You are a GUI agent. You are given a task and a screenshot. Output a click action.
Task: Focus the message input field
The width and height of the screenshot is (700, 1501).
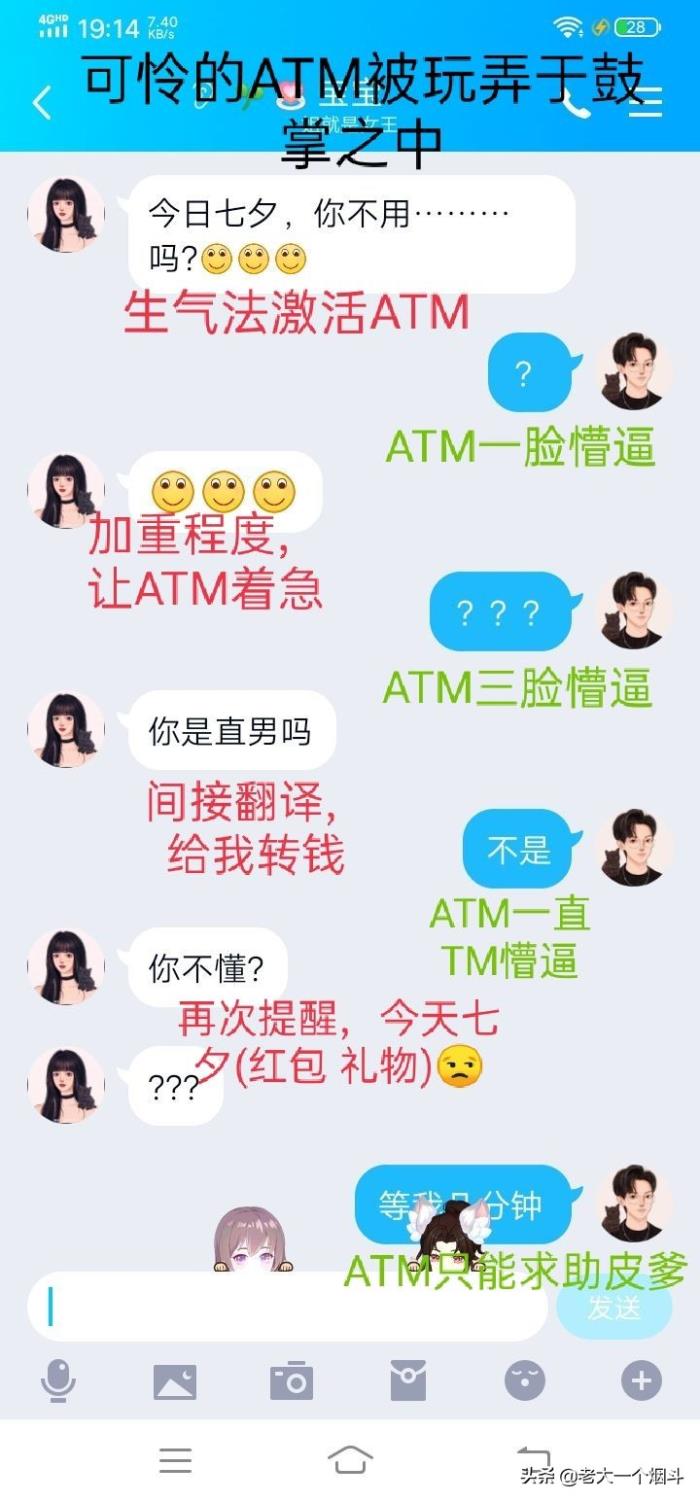coord(290,1307)
